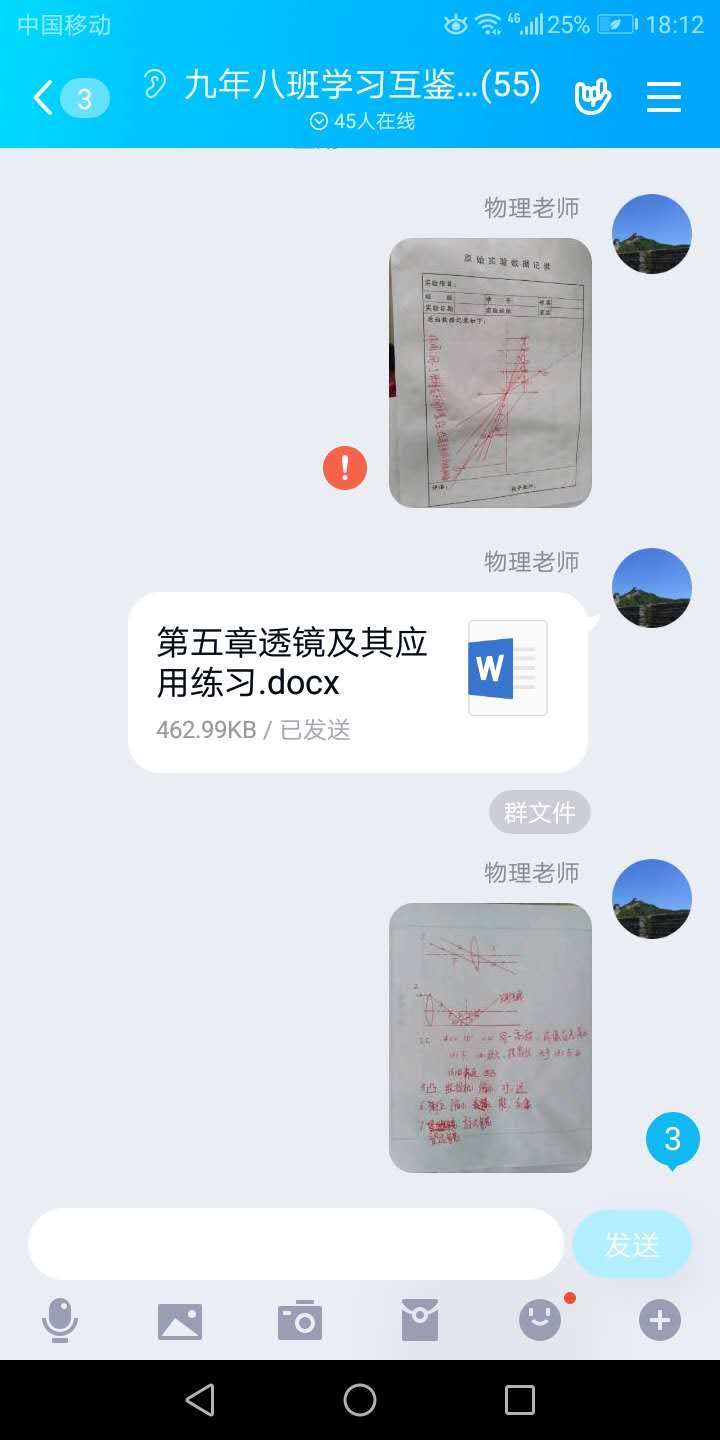The width and height of the screenshot is (720, 1440).
Task: Show the 45人在线 online members list
Action: [362, 121]
